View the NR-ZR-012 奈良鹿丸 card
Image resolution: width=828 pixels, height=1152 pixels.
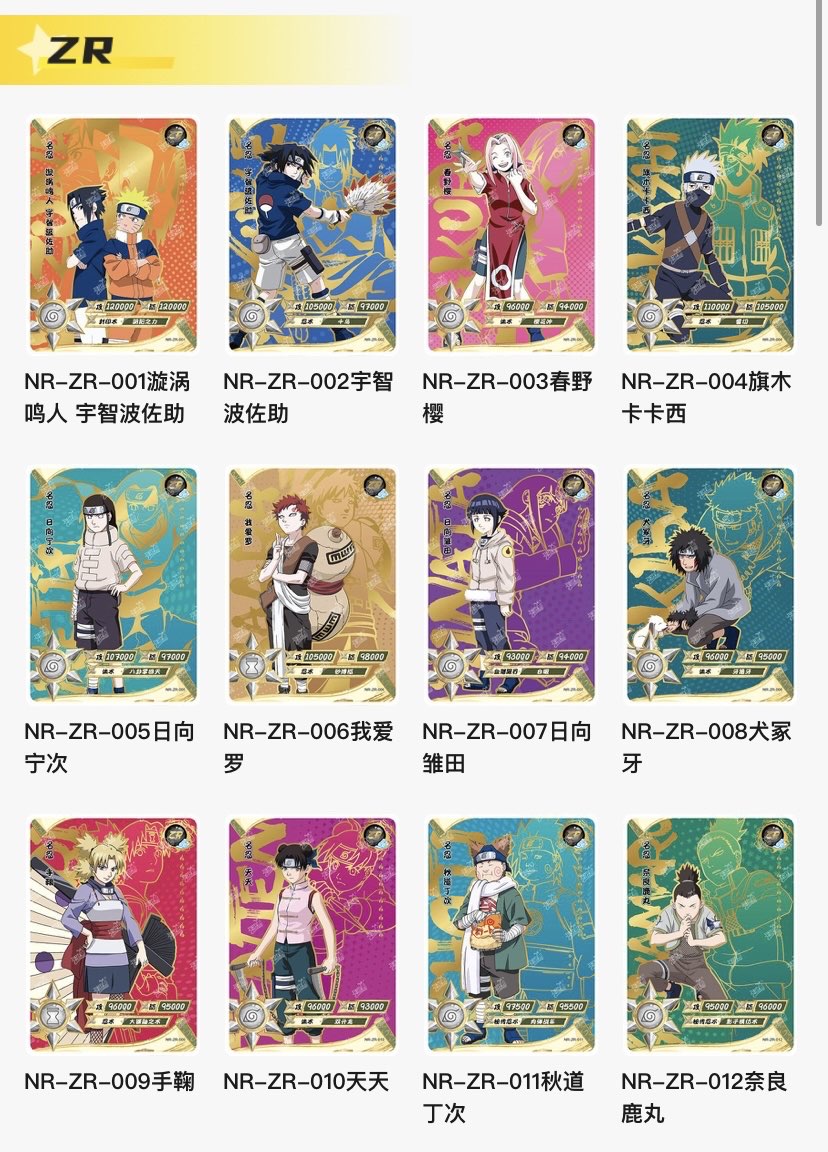(710, 935)
